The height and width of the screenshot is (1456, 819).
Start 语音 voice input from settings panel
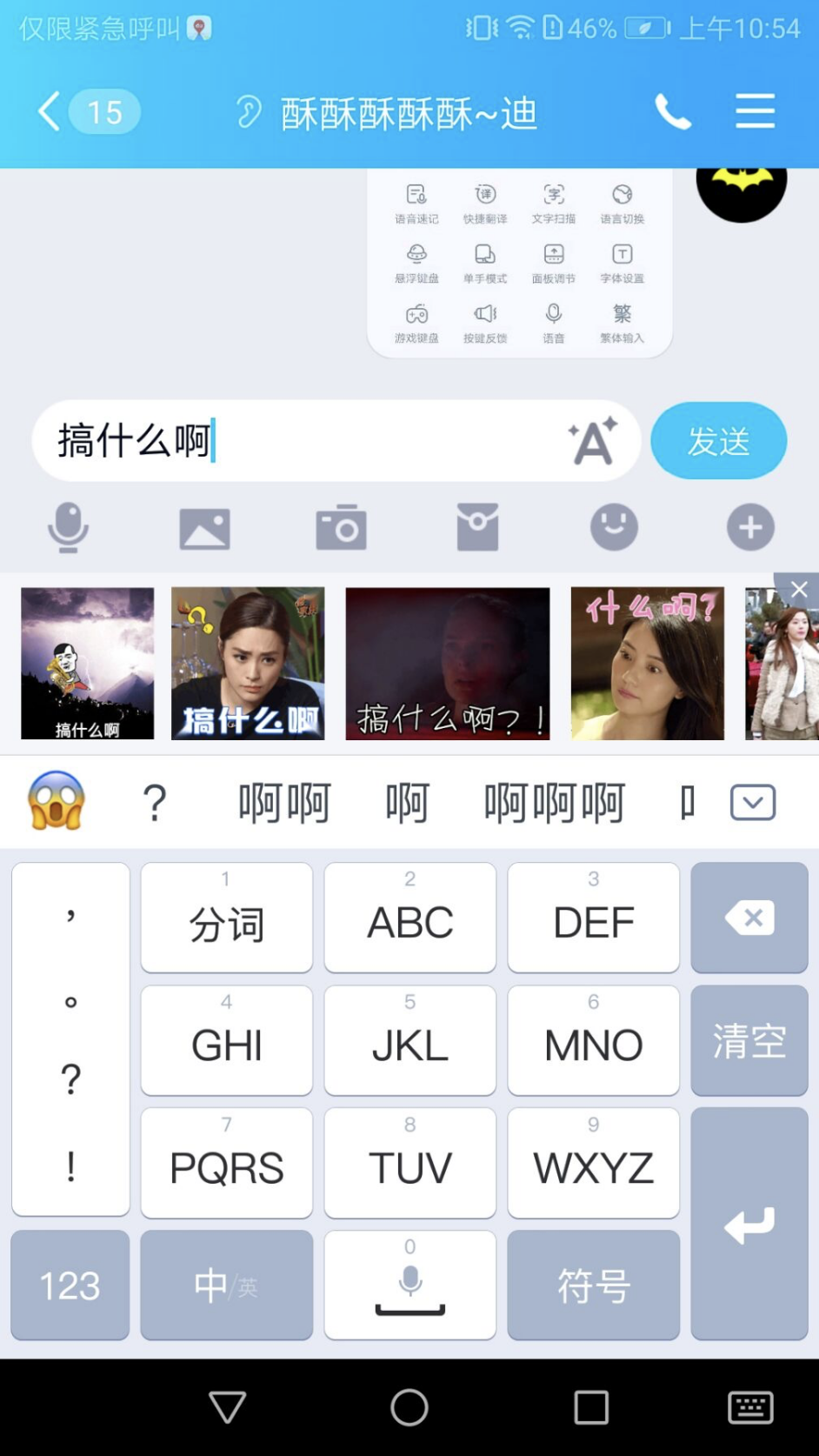coord(553,324)
